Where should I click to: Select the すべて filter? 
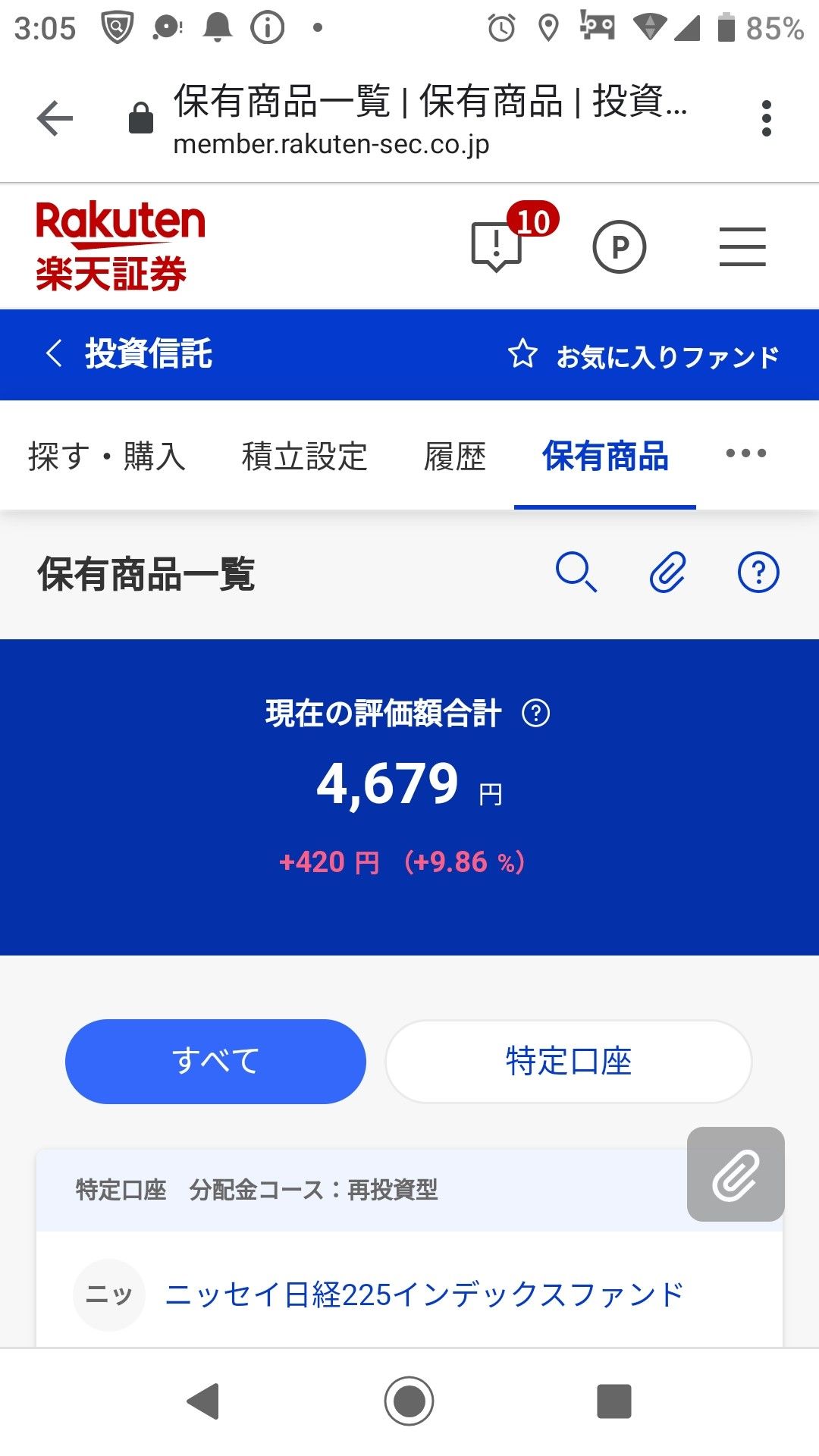coord(215,1061)
